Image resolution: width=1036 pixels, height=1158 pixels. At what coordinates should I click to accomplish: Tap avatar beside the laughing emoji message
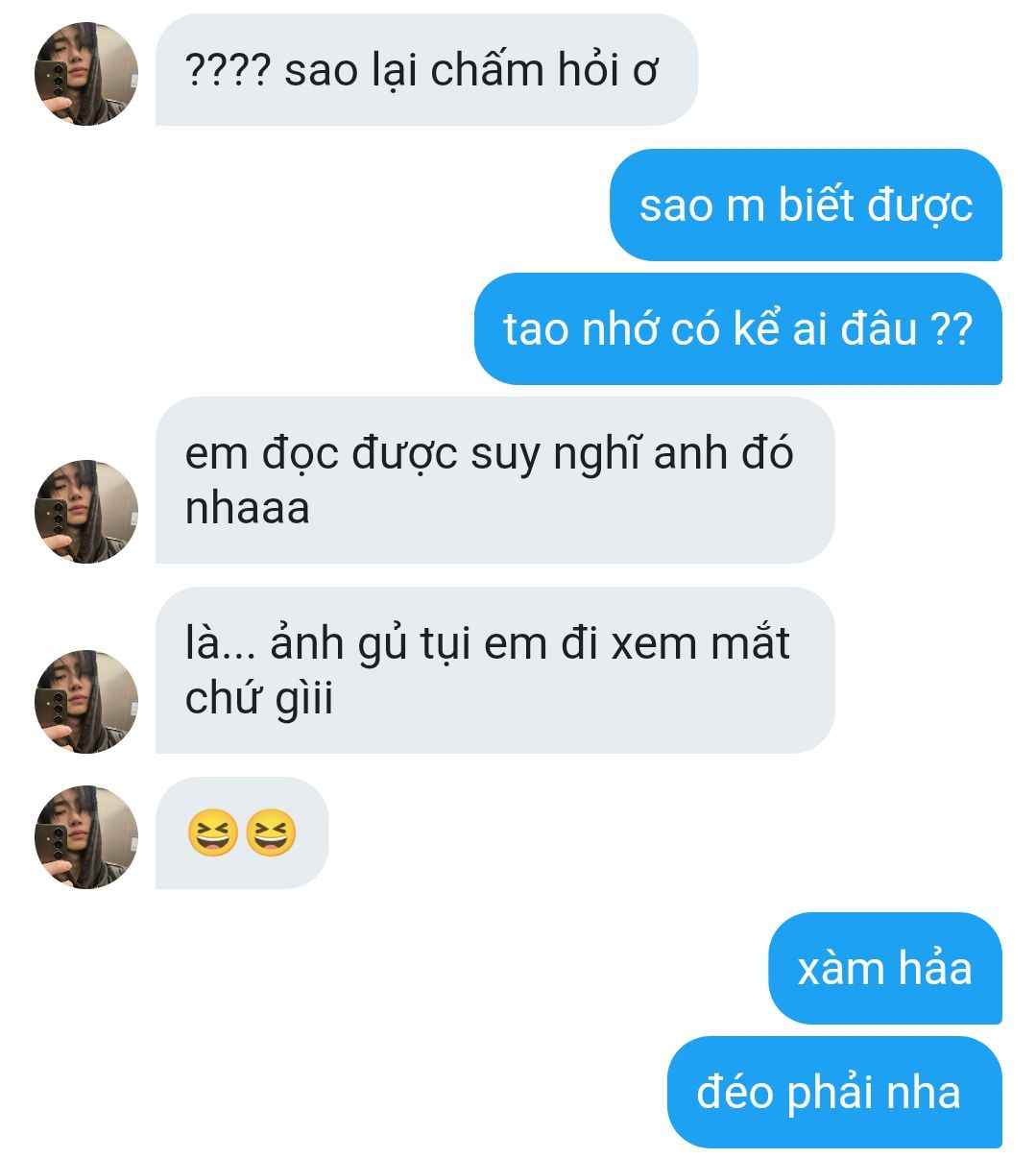click(86, 837)
